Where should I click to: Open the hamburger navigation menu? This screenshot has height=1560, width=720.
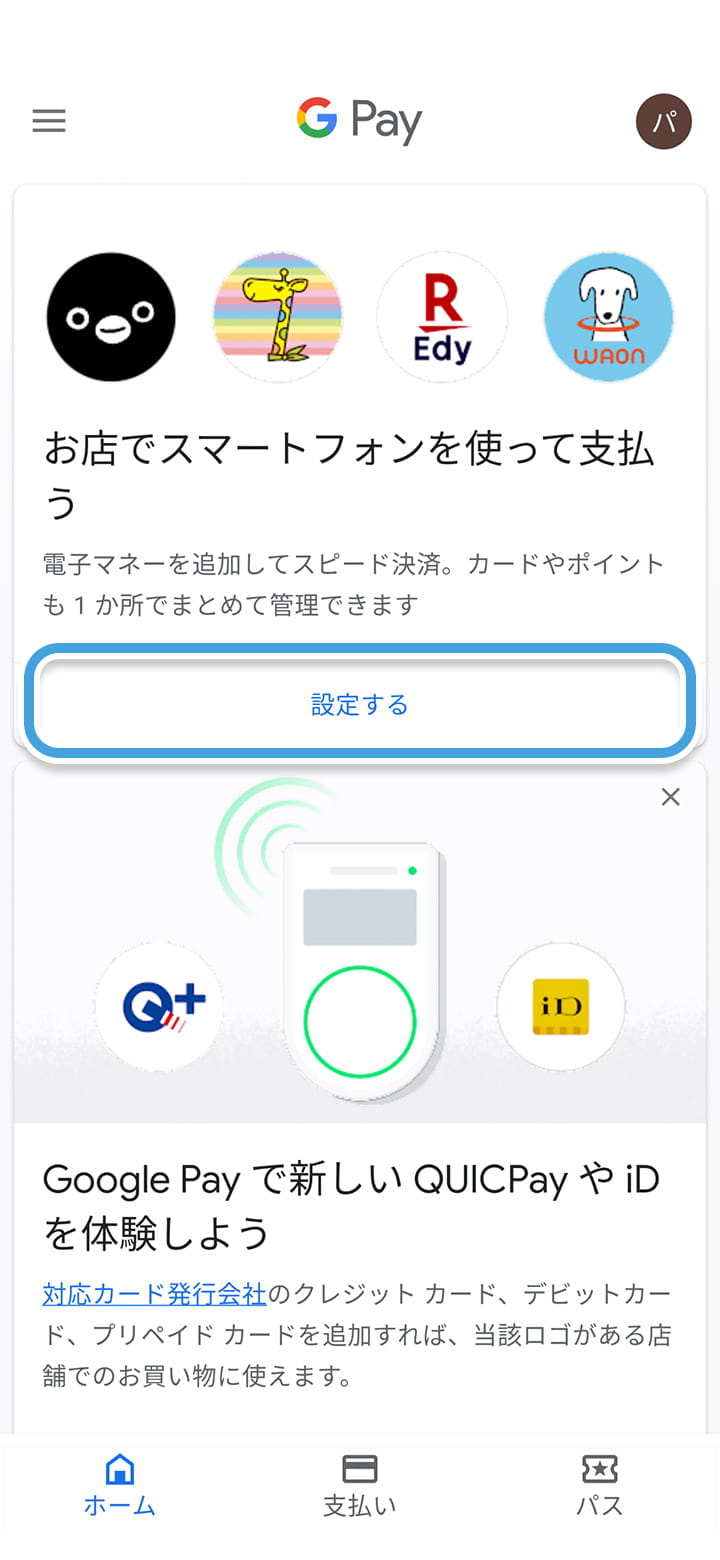(x=48, y=120)
